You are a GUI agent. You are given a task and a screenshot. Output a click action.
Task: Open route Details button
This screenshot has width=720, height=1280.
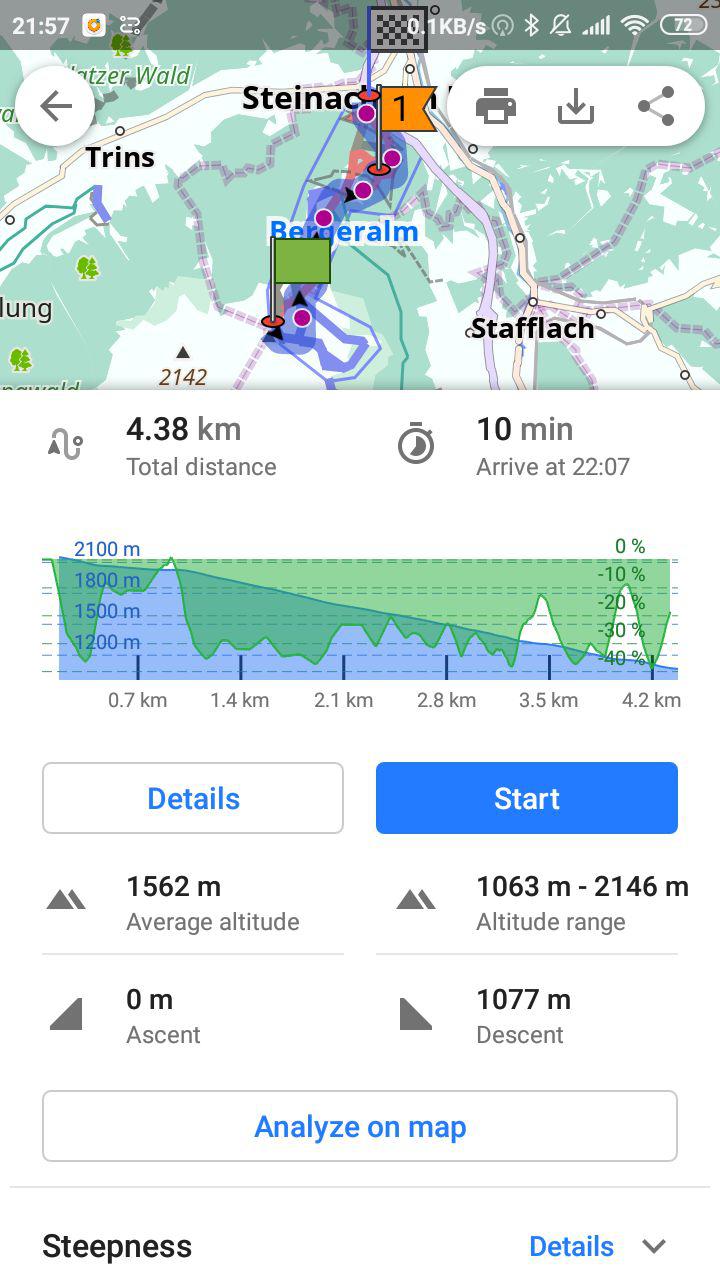point(193,798)
